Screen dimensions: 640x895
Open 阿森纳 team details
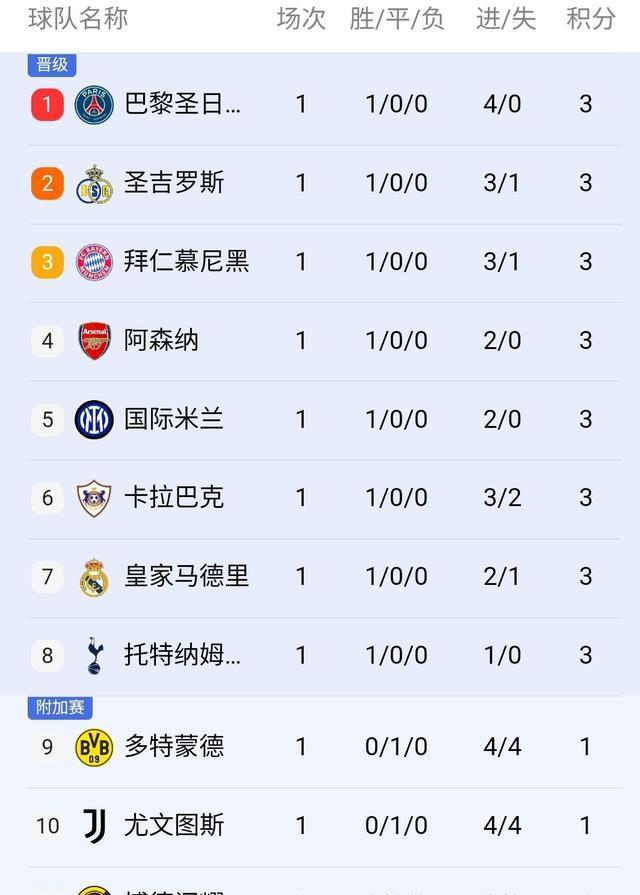point(162,340)
